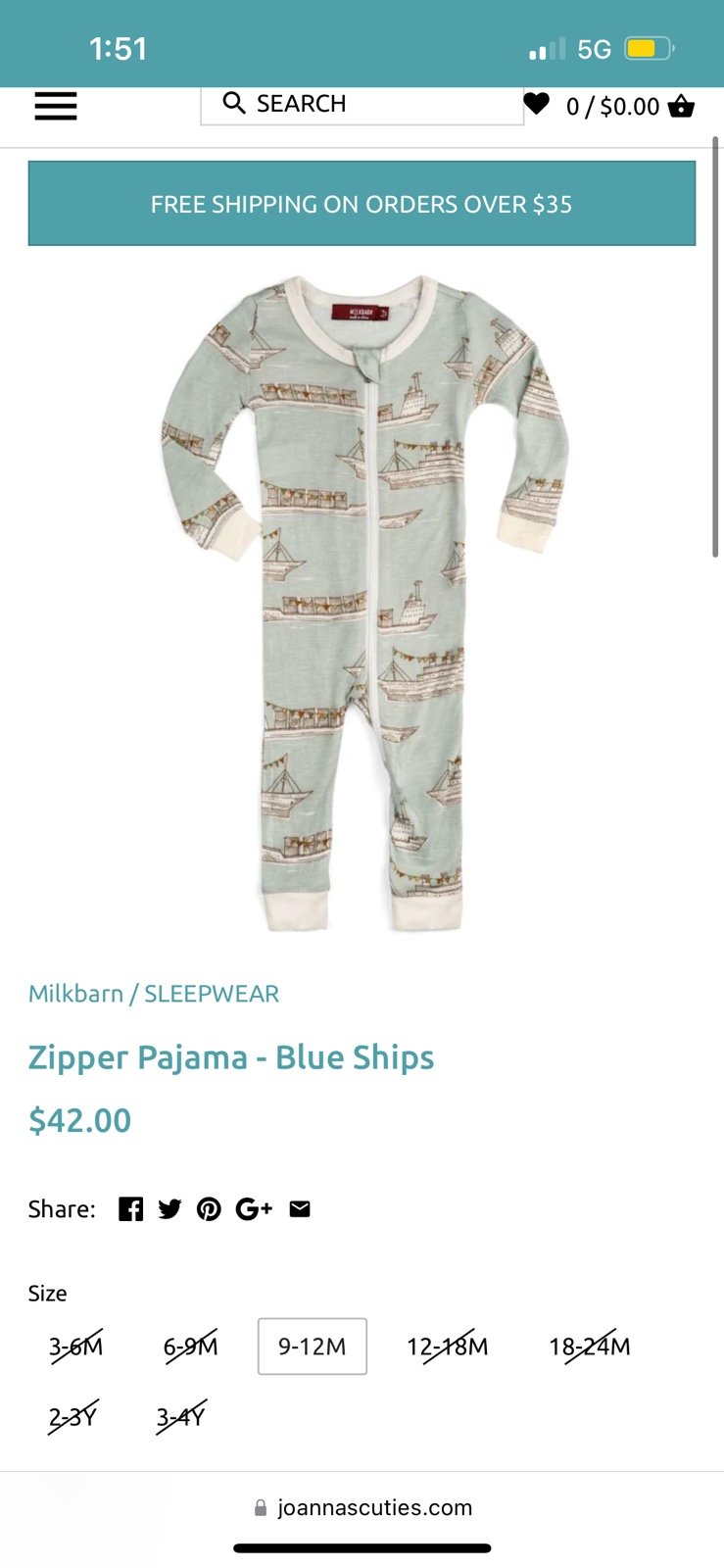Share product on Twitter
724x1568 pixels.
[x=169, y=1209]
